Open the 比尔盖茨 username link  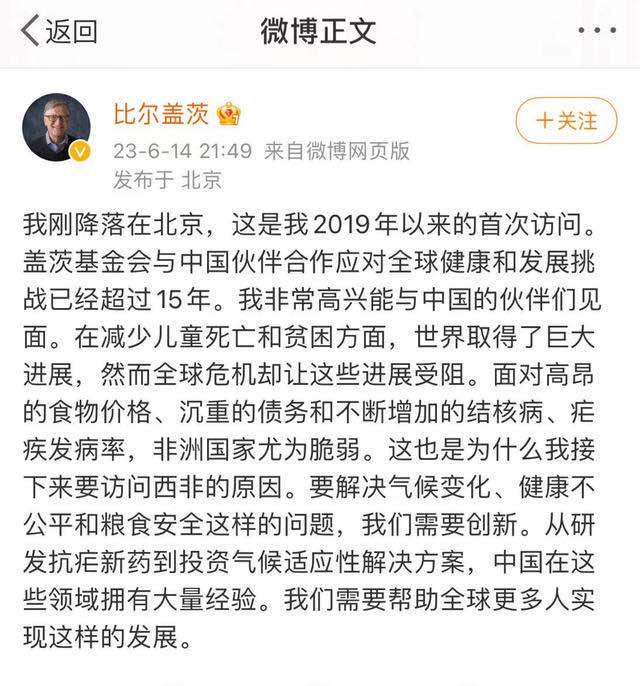(159, 114)
